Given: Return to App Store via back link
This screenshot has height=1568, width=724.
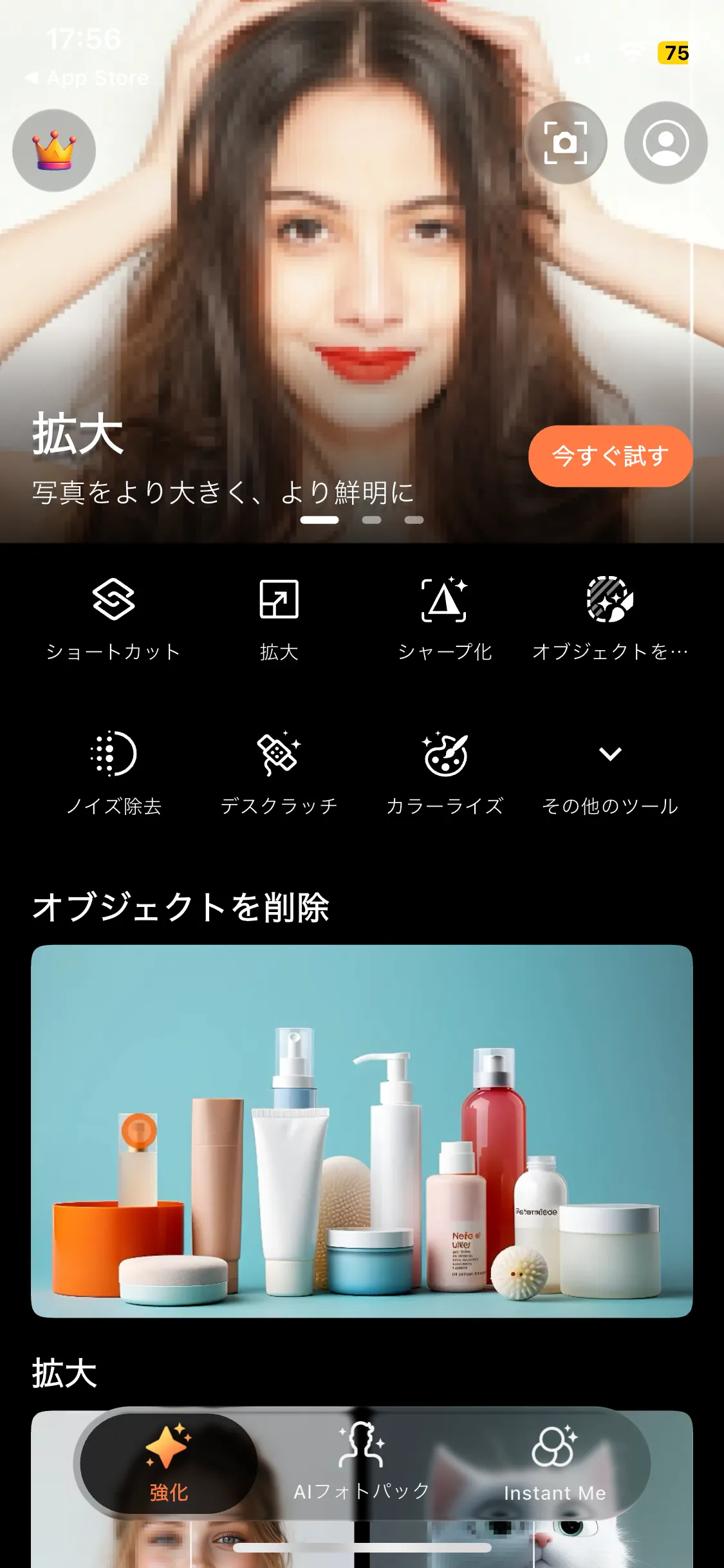Looking at the screenshot, I should tap(88, 79).
